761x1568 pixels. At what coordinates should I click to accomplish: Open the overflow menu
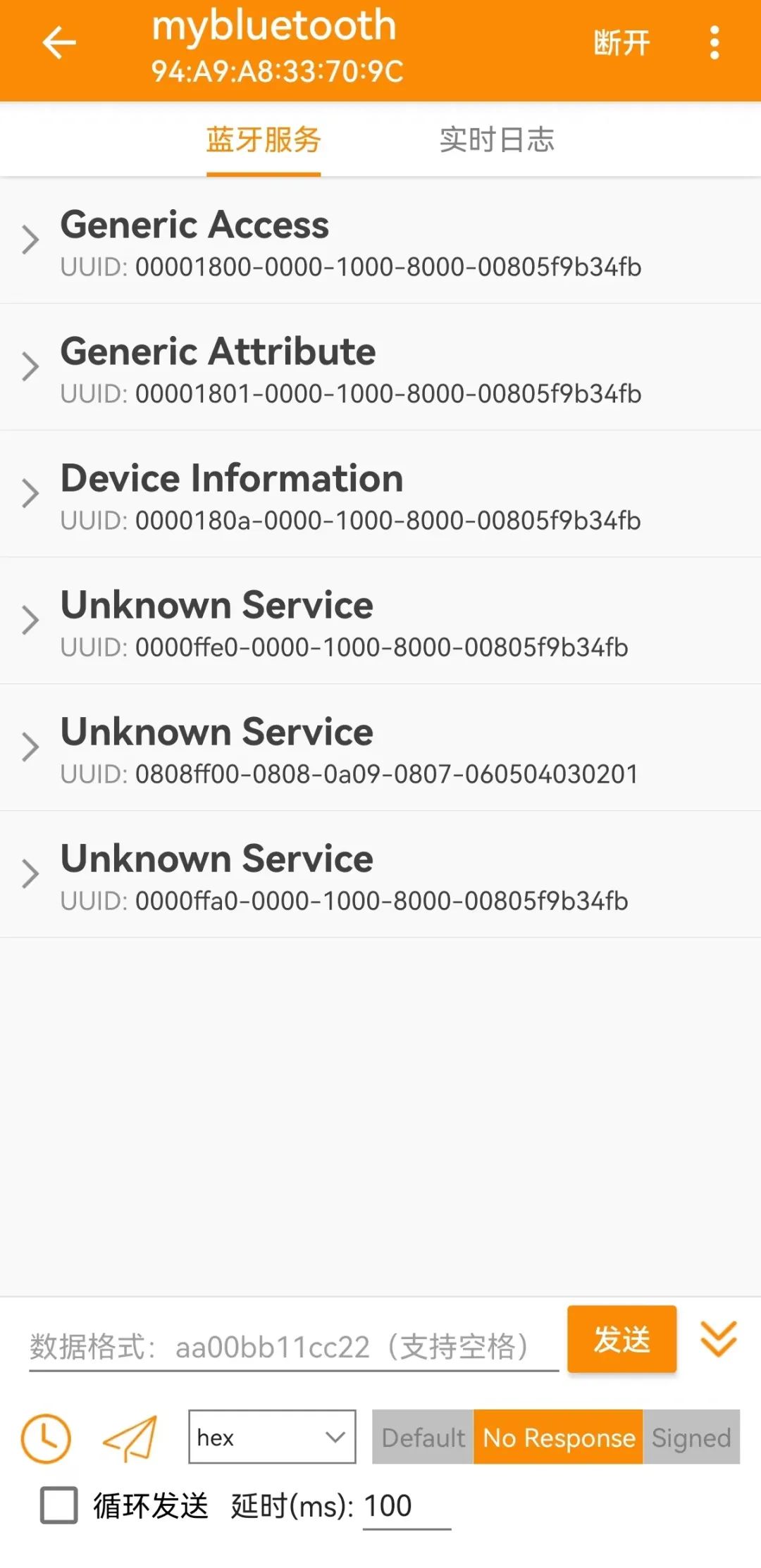714,44
